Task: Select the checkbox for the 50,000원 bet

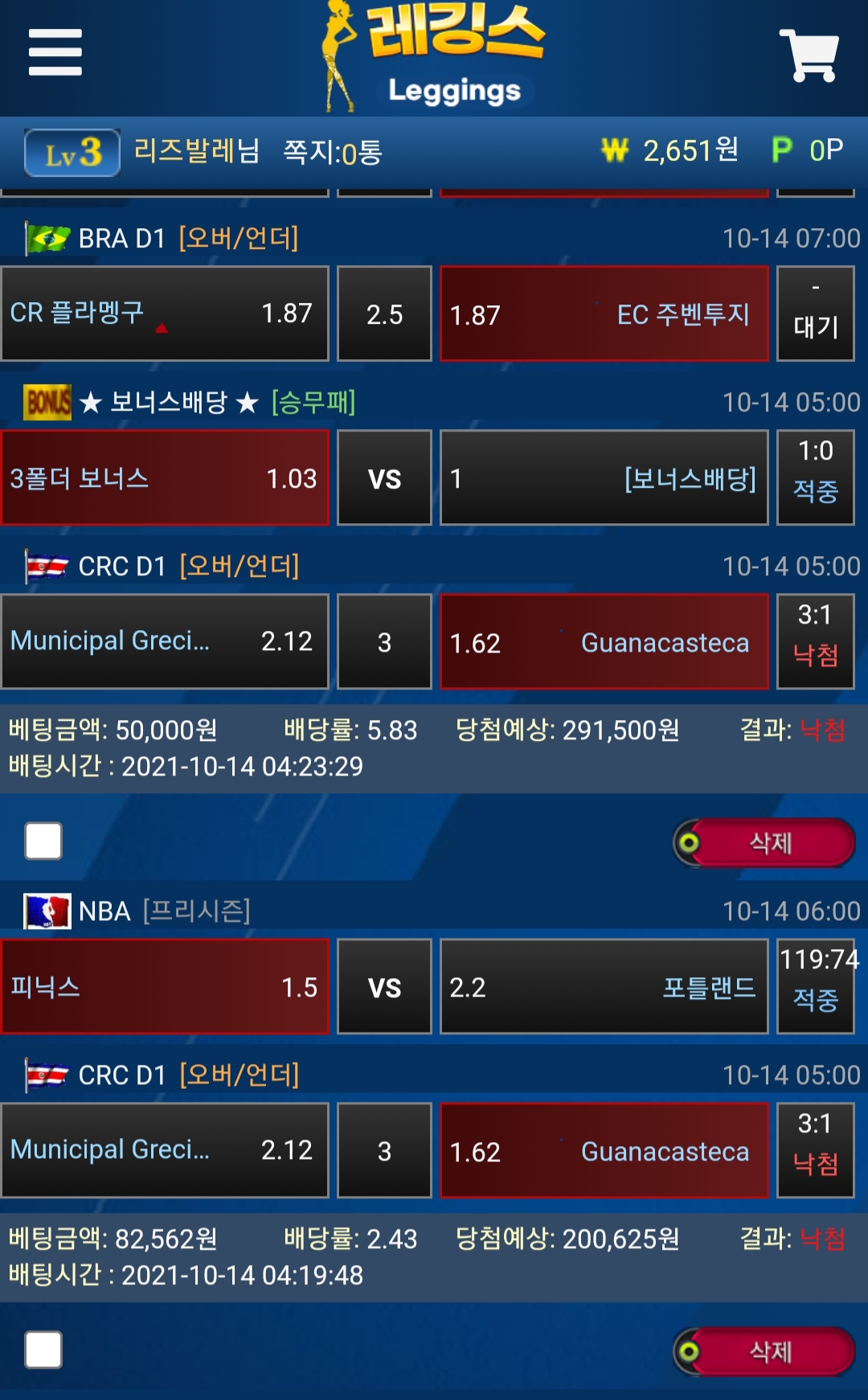Action: click(43, 841)
